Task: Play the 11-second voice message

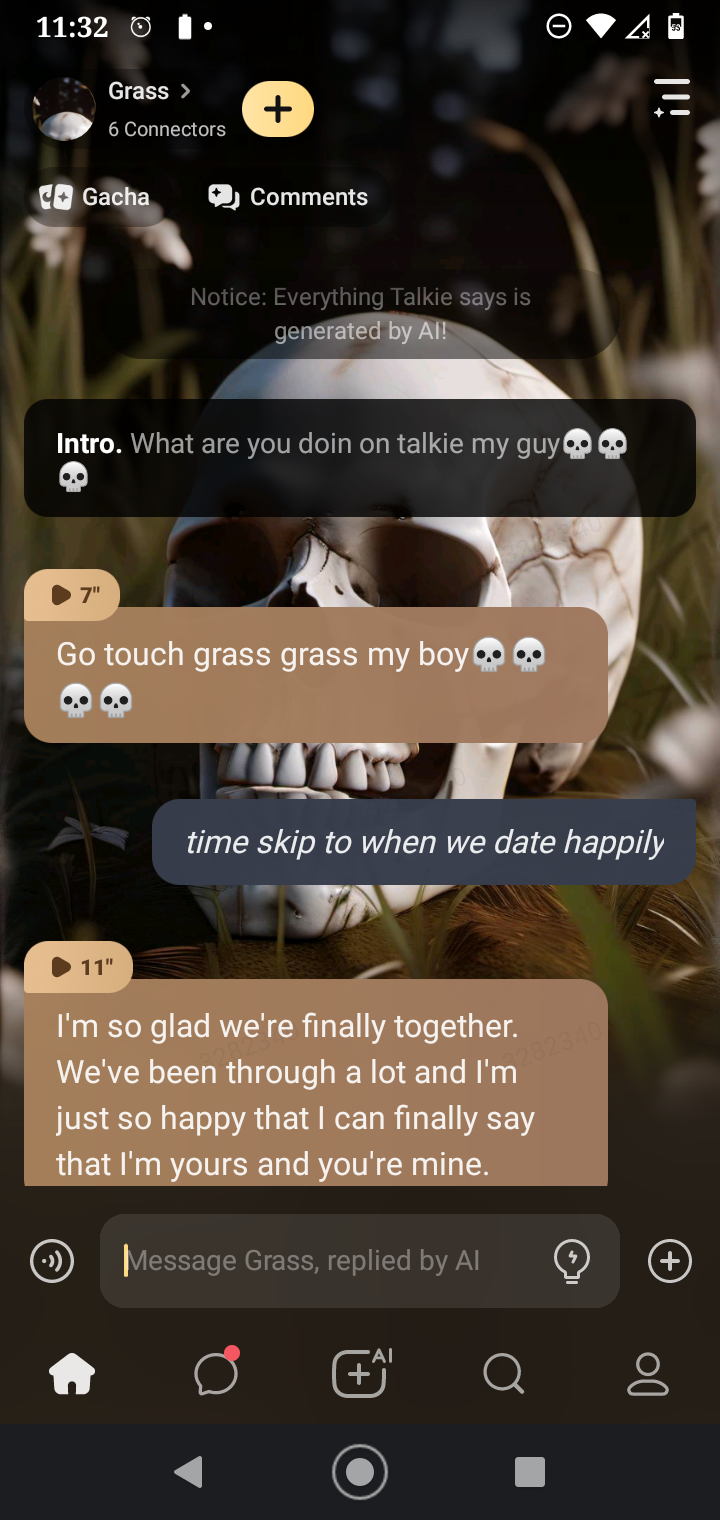Action: coord(78,967)
